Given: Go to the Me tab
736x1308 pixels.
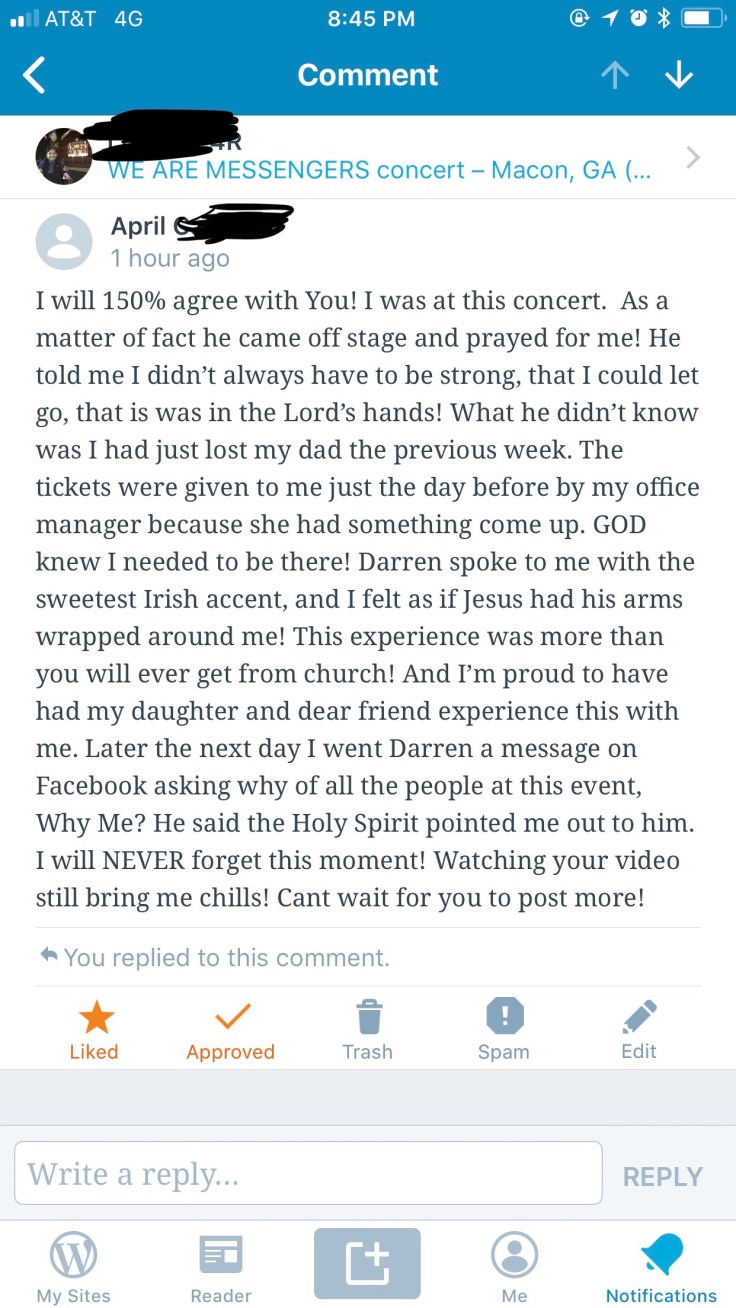Looking at the screenshot, I should click(x=514, y=1266).
